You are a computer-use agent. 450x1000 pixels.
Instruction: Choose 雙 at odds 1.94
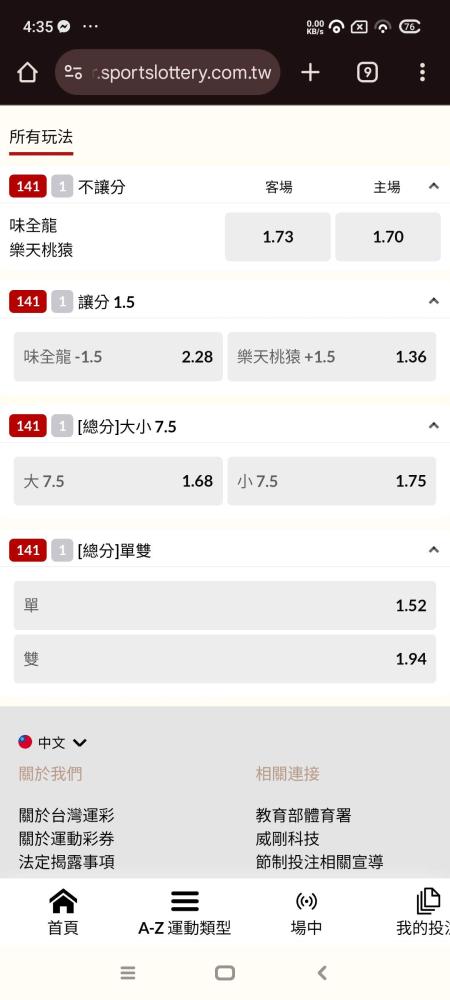[225, 659]
